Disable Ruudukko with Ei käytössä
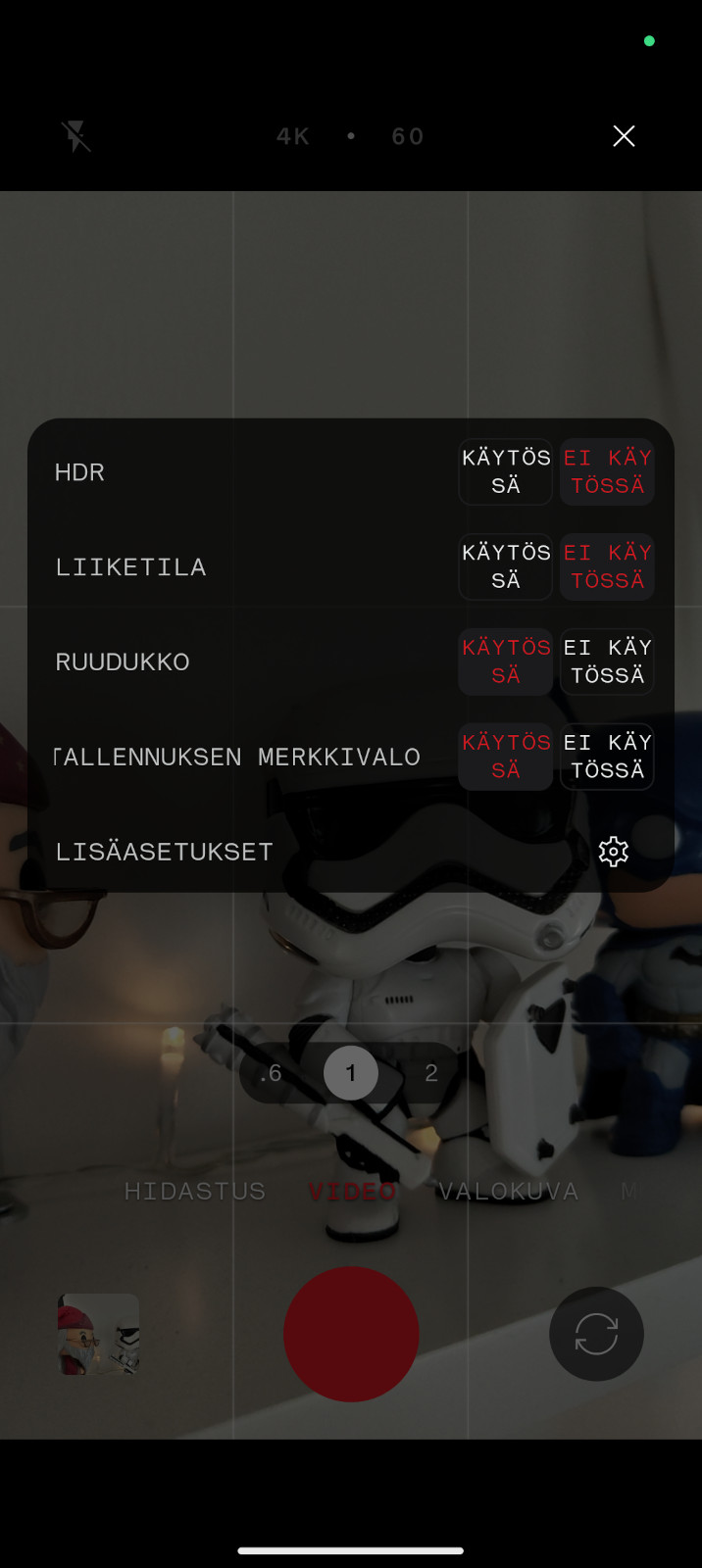Screen dimensions: 702x1568 click(607, 661)
